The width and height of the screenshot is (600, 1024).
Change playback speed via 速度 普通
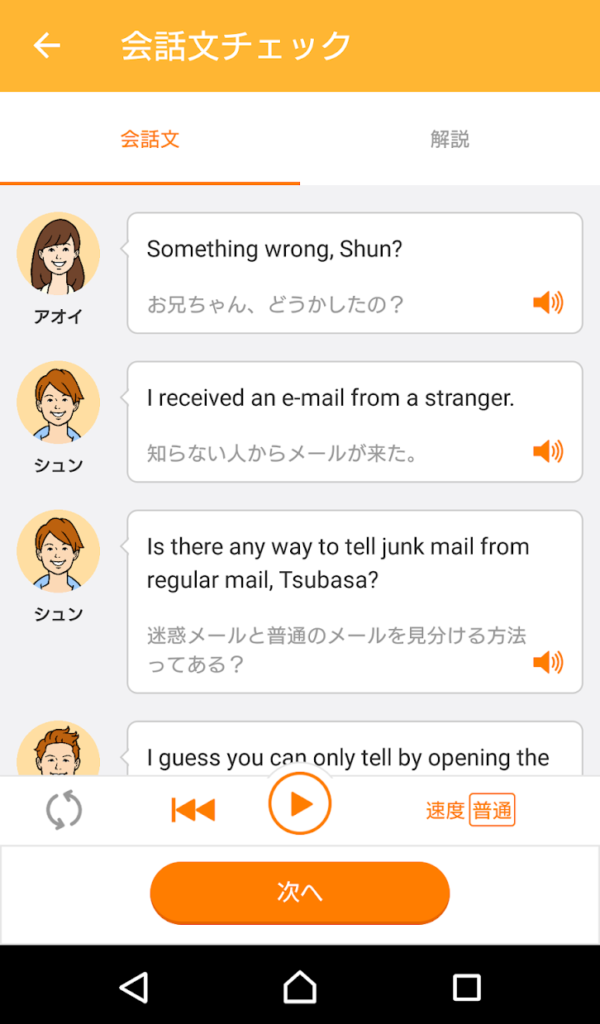[470, 810]
